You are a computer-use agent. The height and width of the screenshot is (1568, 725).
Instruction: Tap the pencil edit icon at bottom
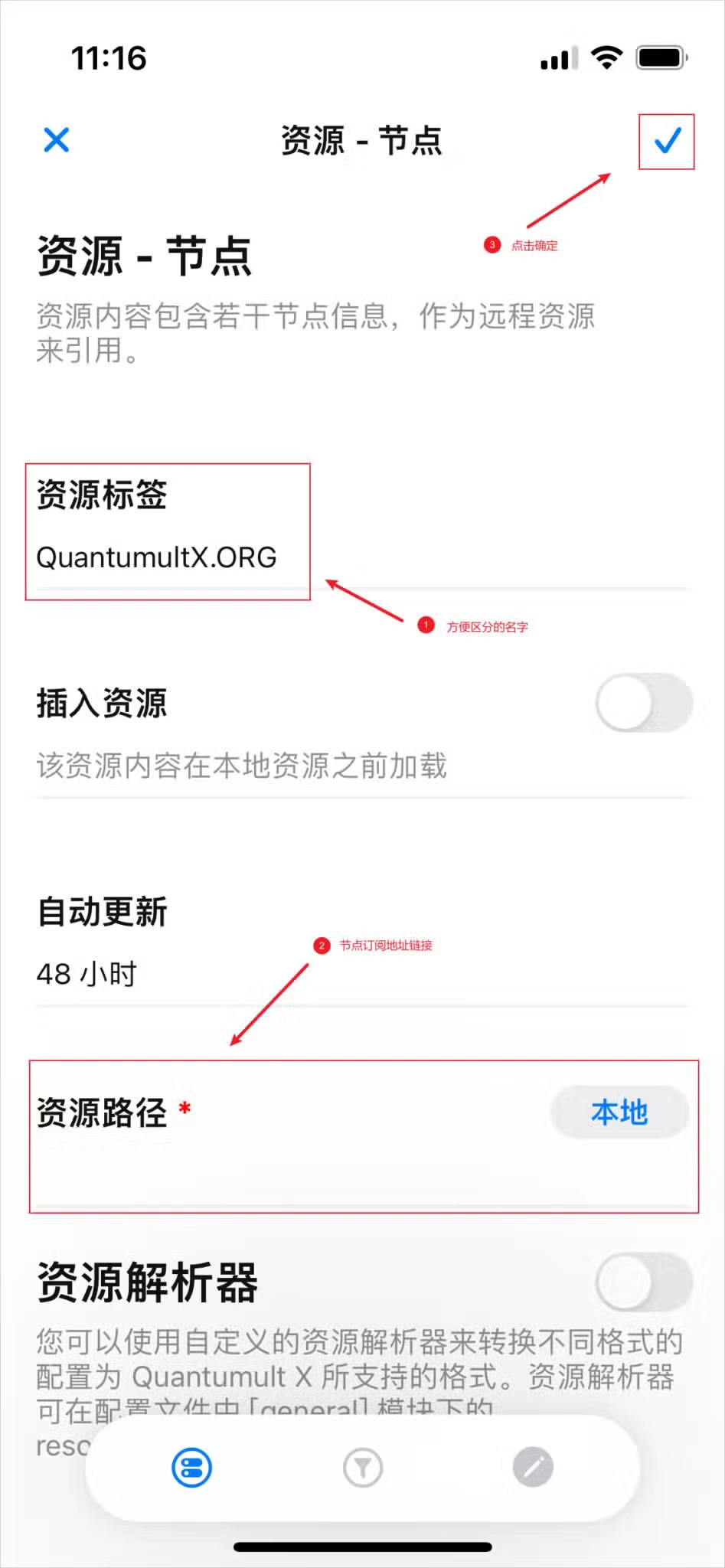(534, 1467)
